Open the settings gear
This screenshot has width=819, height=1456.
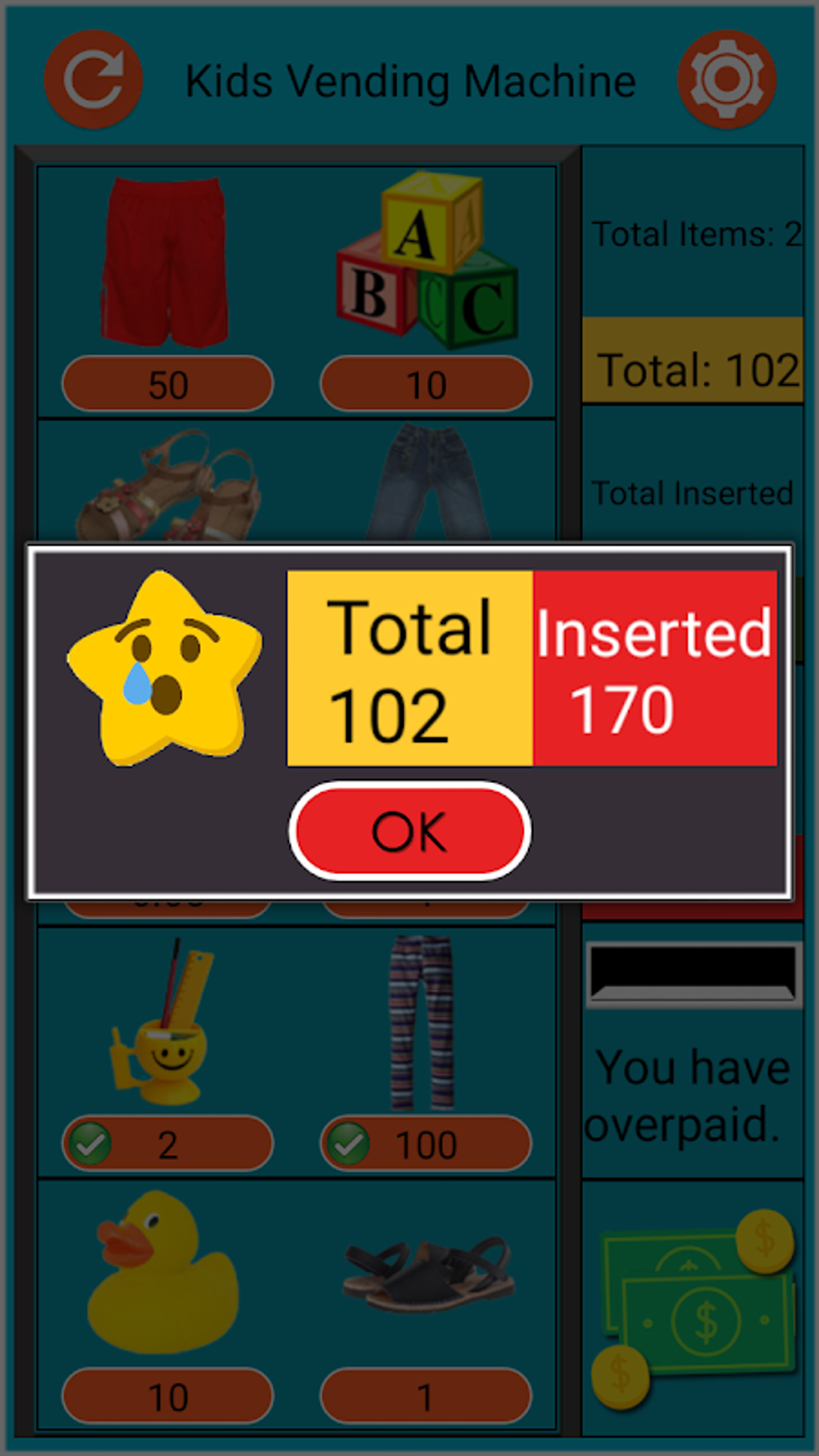pos(727,80)
